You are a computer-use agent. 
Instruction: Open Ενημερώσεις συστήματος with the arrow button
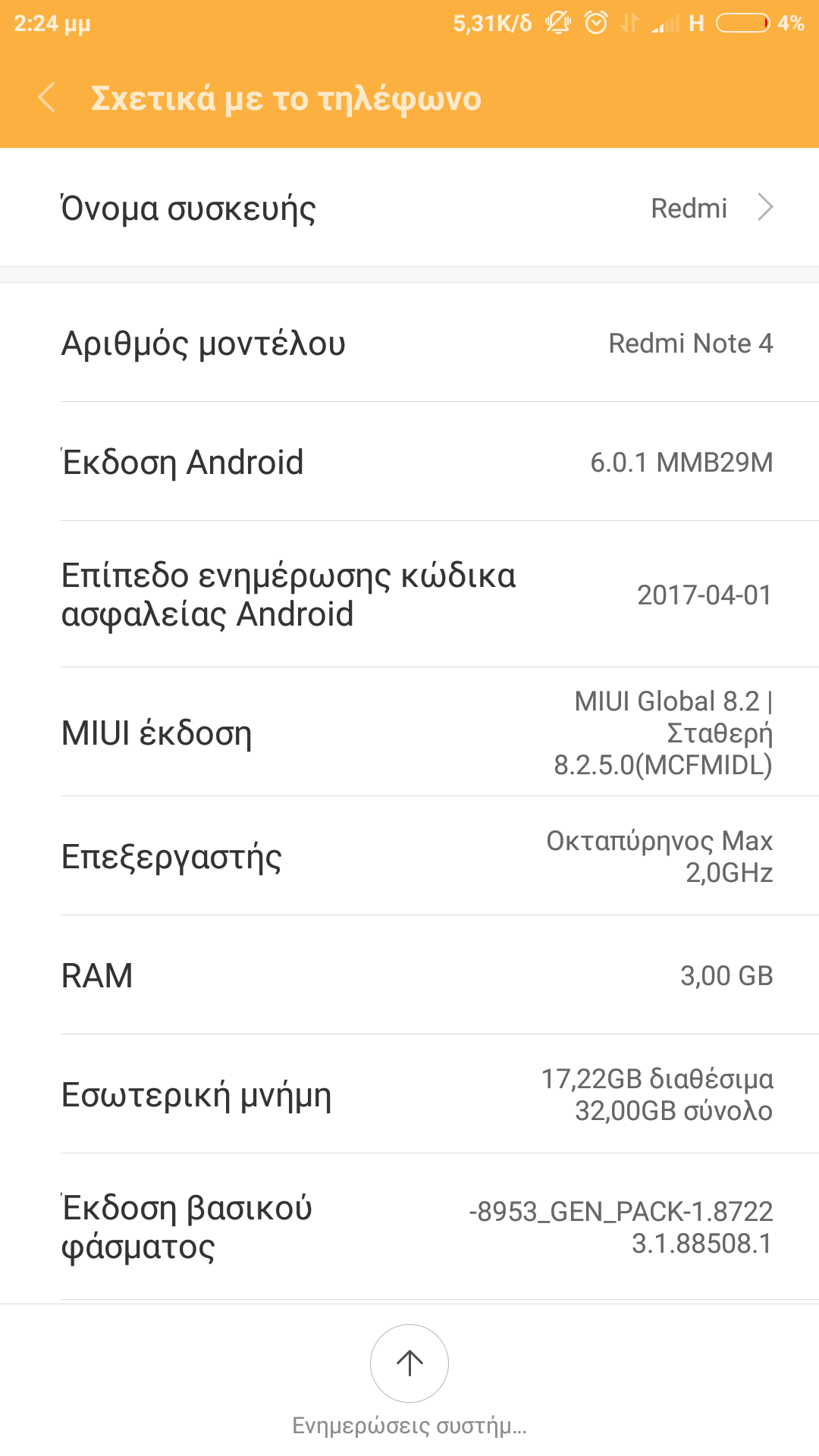(x=409, y=1363)
